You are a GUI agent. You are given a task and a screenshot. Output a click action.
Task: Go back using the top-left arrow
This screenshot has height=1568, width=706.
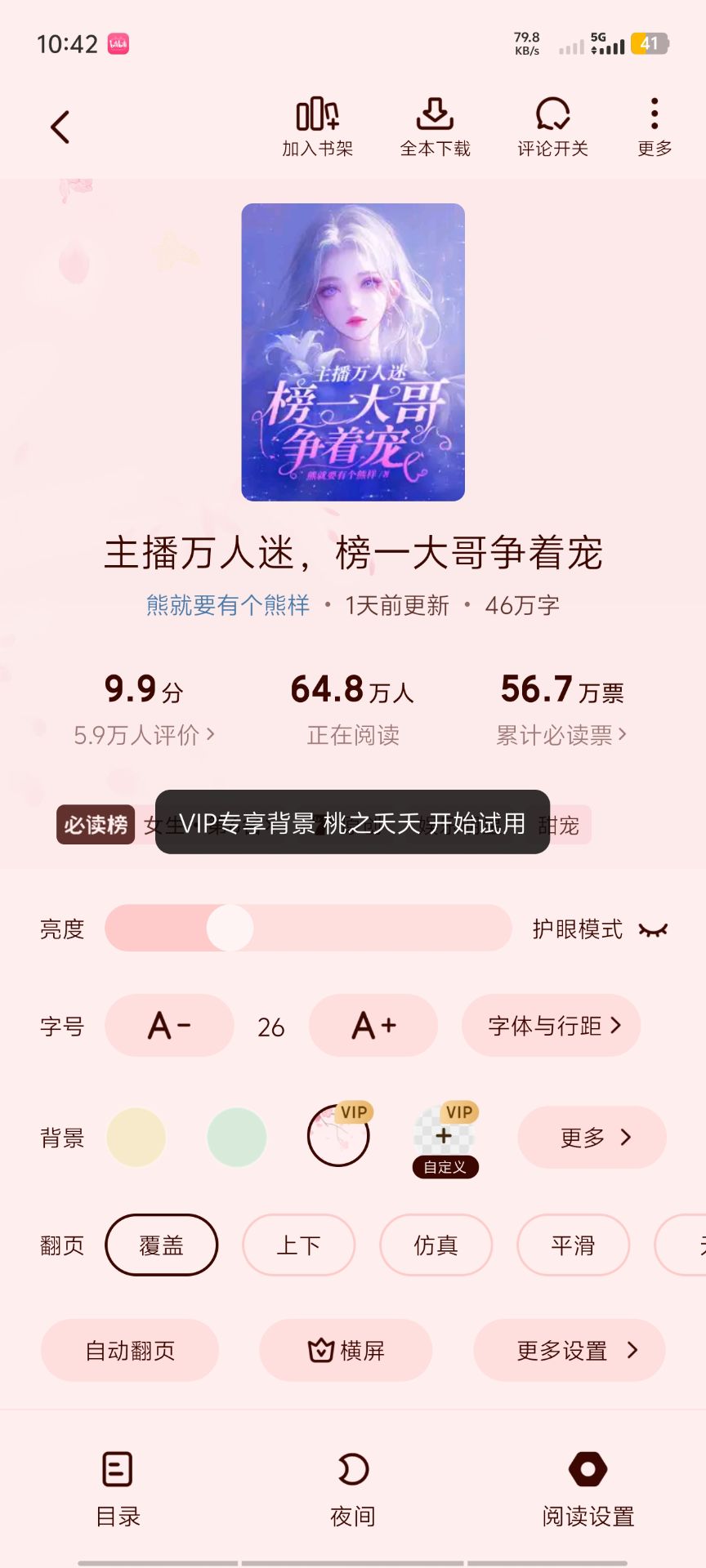click(x=60, y=127)
